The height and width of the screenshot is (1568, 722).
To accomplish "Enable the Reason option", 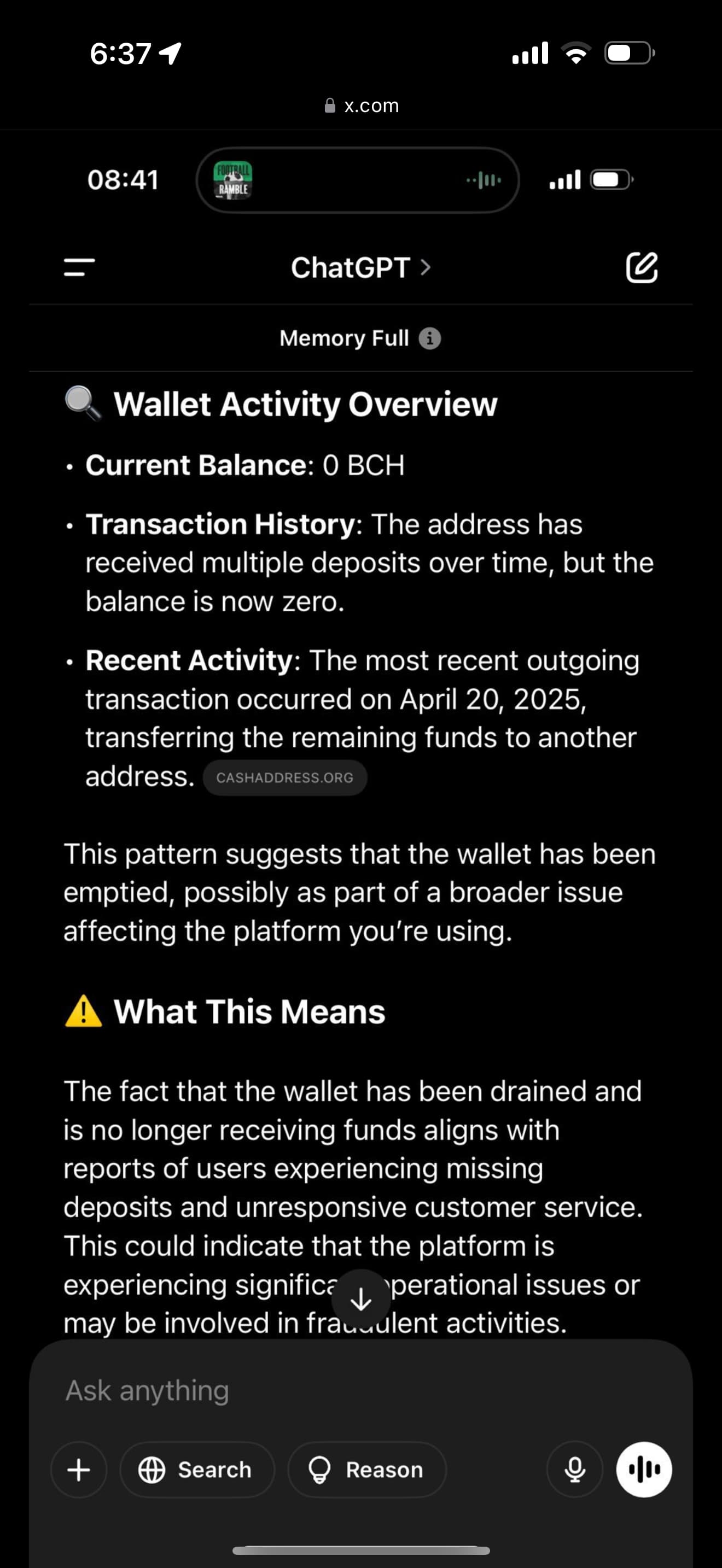I will [367, 1470].
